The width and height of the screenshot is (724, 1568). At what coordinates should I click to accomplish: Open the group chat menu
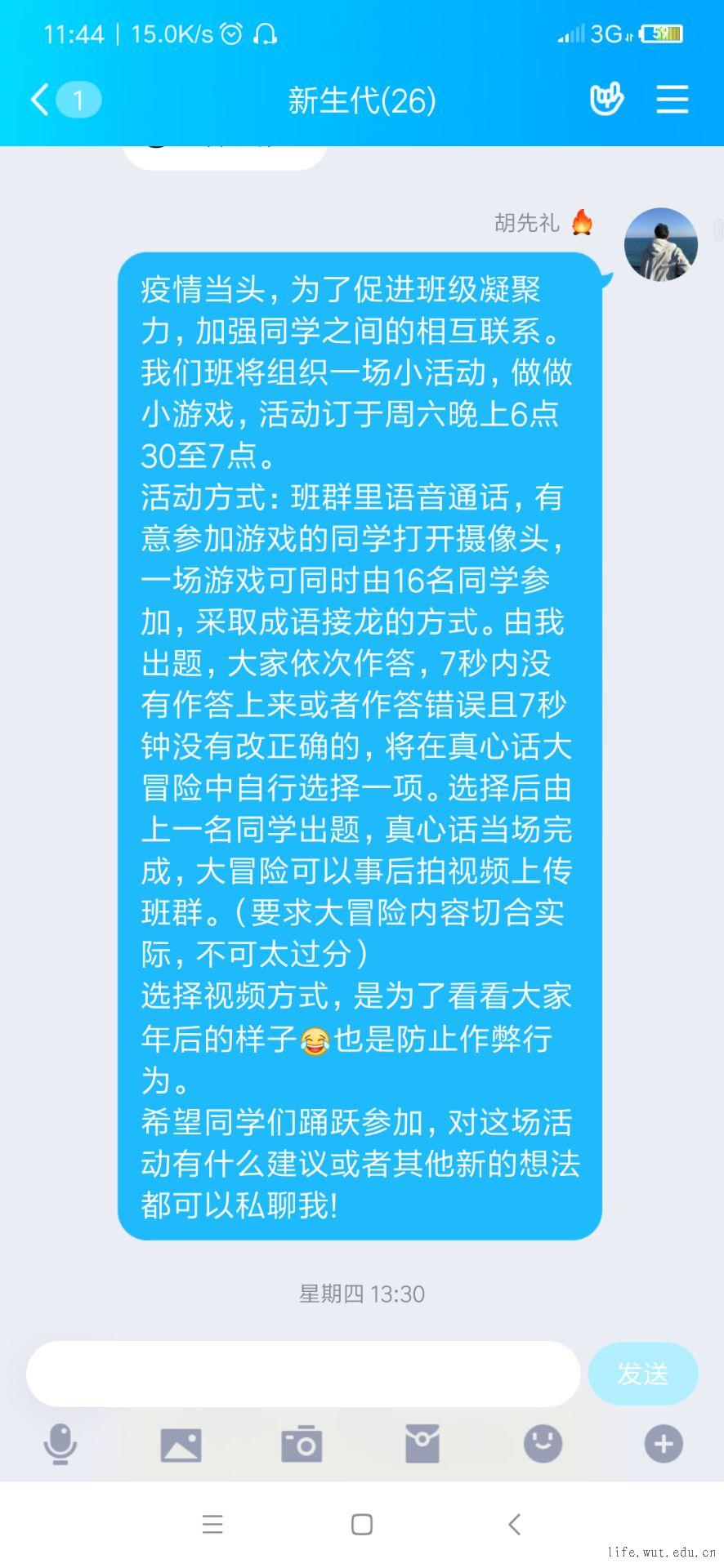point(673,100)
